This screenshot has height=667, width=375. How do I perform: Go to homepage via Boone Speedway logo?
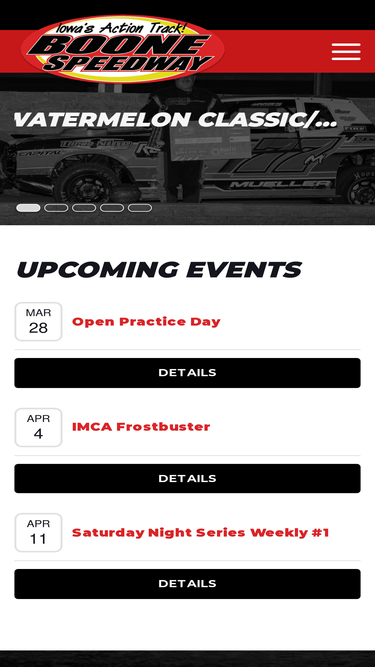123,49
